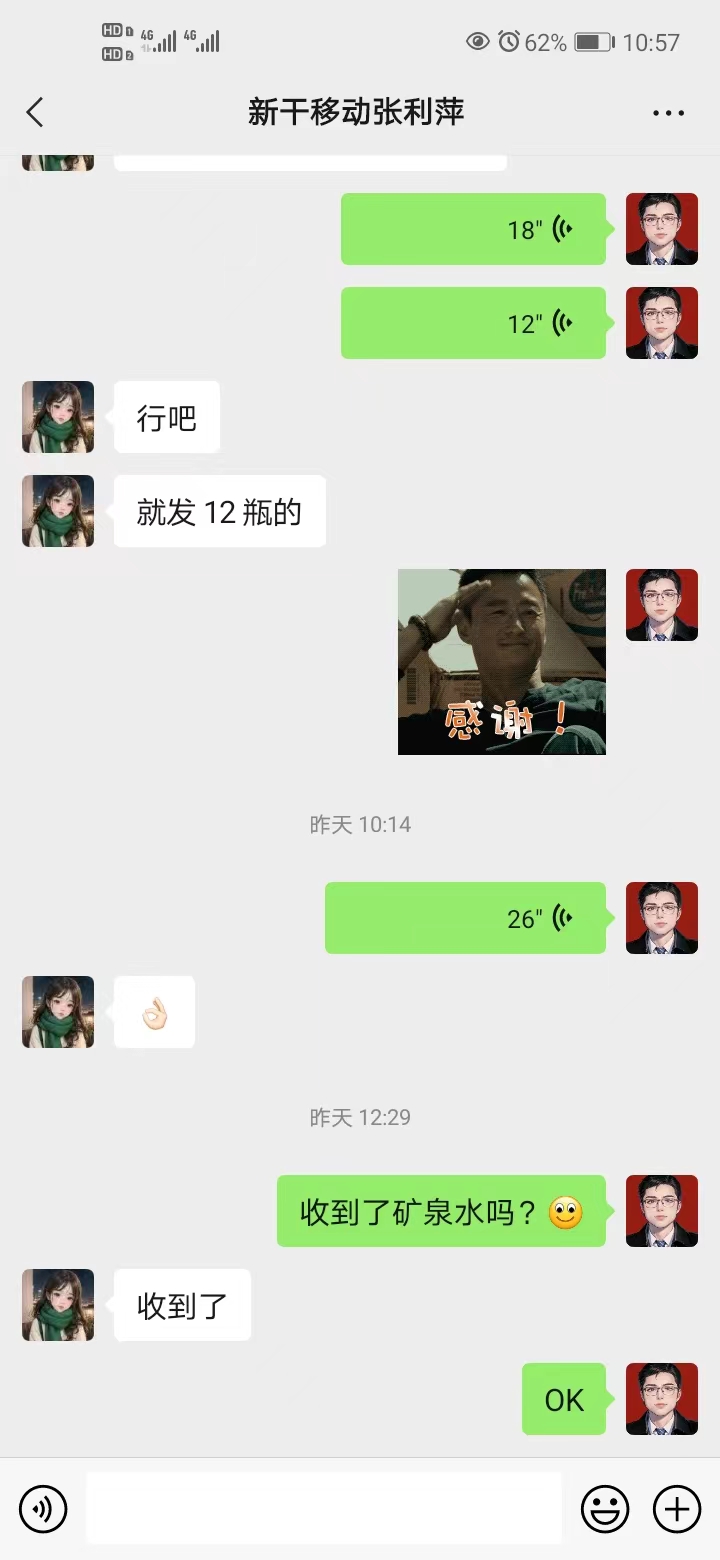This screenshot has width=720, height=1560.
Task: Open the emoji picker
Action: pyautogui.click(x=605, y=1507)
